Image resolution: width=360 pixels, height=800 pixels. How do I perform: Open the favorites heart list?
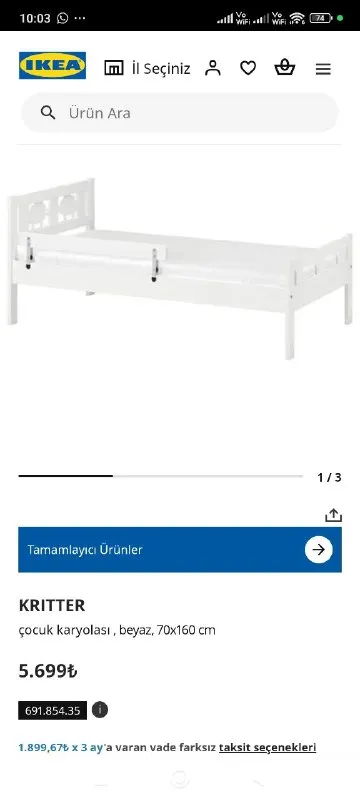click(x=248, y=68)
